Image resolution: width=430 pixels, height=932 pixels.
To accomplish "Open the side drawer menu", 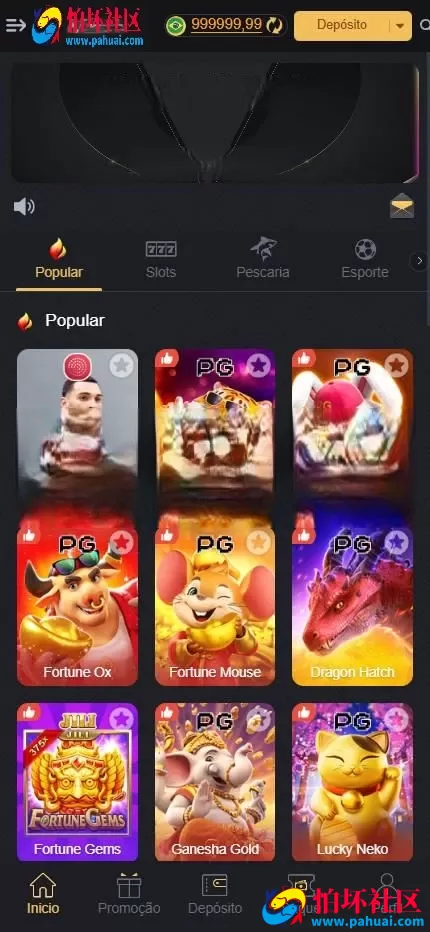I will pos(15,25).
